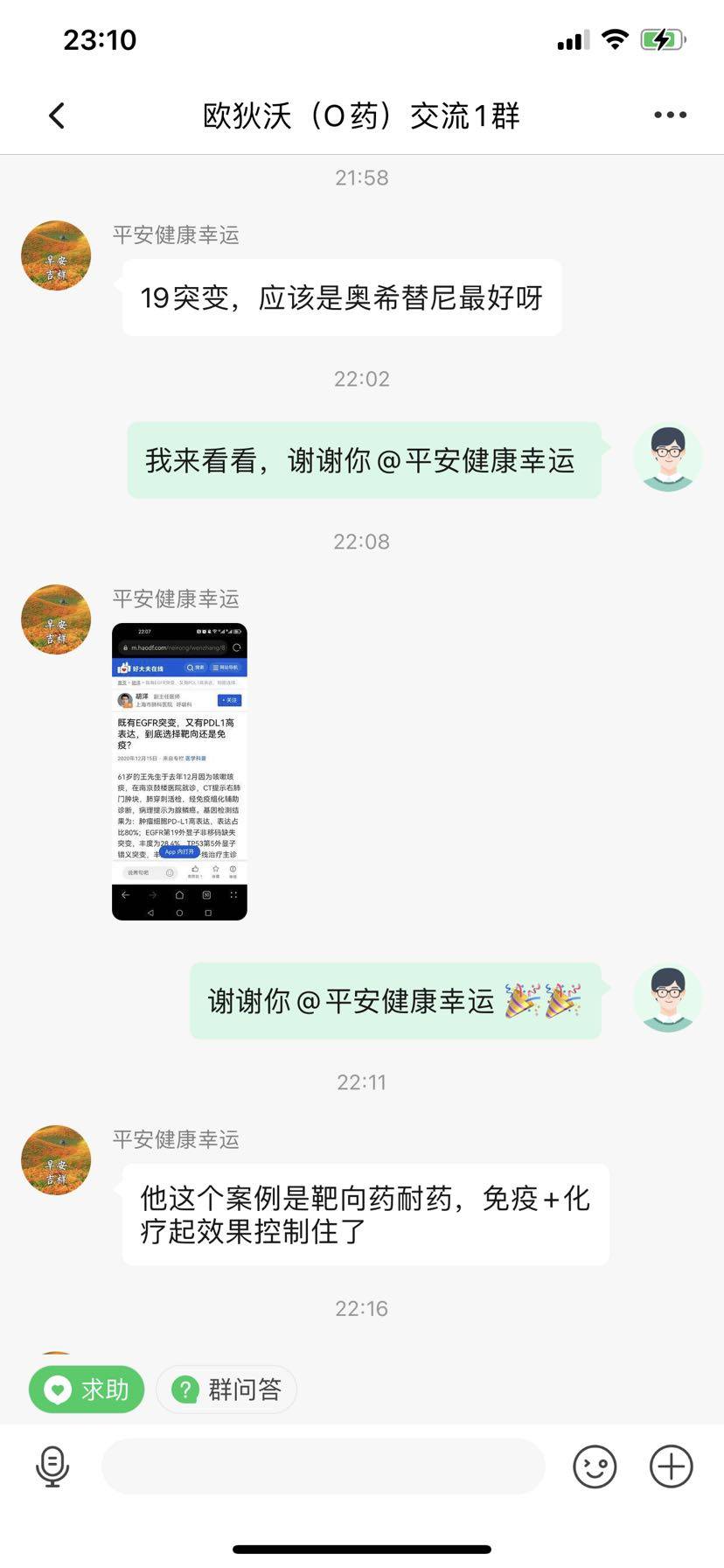View 平安健康幸运's avatar beside 19突变 message
724x1568 pixels.
pos(56,255)
